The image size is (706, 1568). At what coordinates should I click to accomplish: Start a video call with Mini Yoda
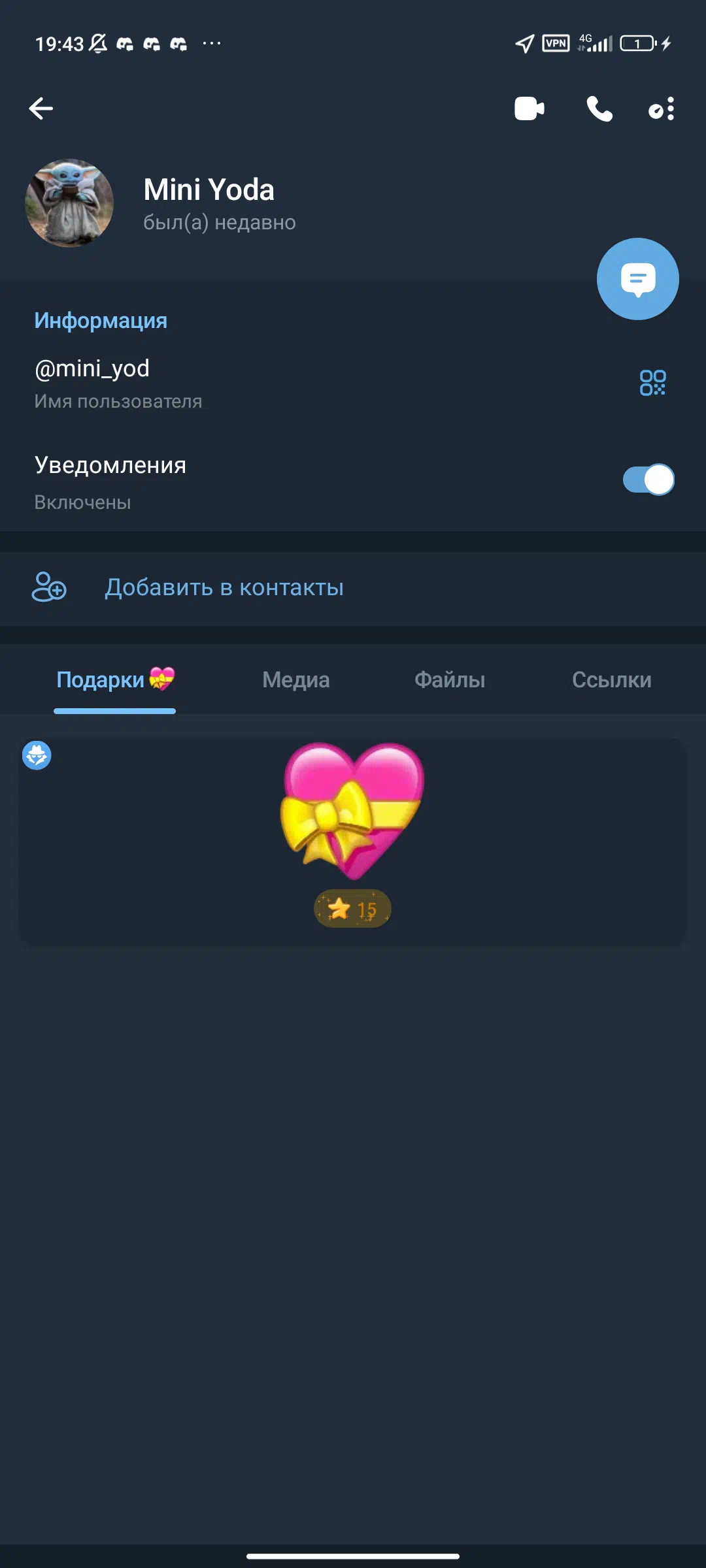coord(529,108)
